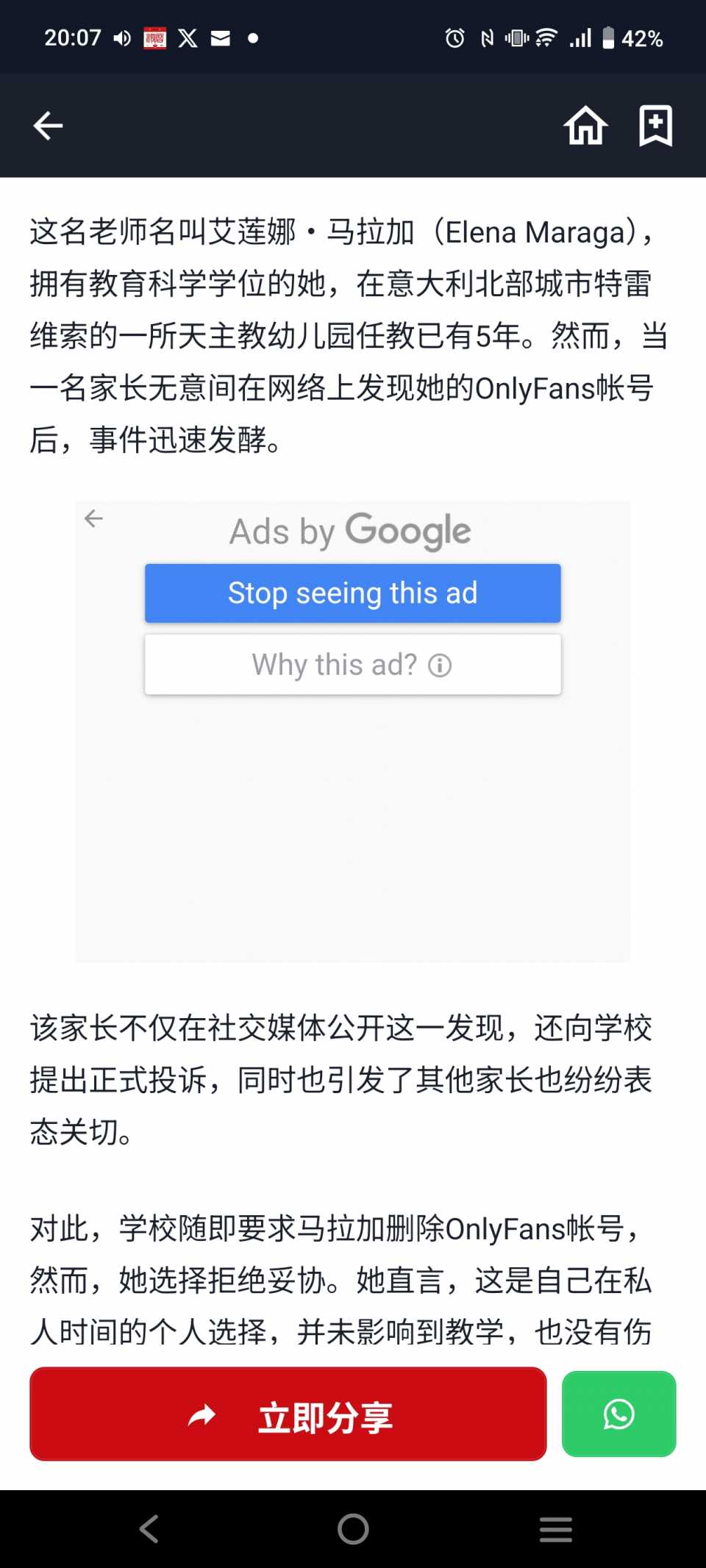Open recent apps from the navigation bar
Viewport: 706px width, 1568px height.
pos(555,1529)
